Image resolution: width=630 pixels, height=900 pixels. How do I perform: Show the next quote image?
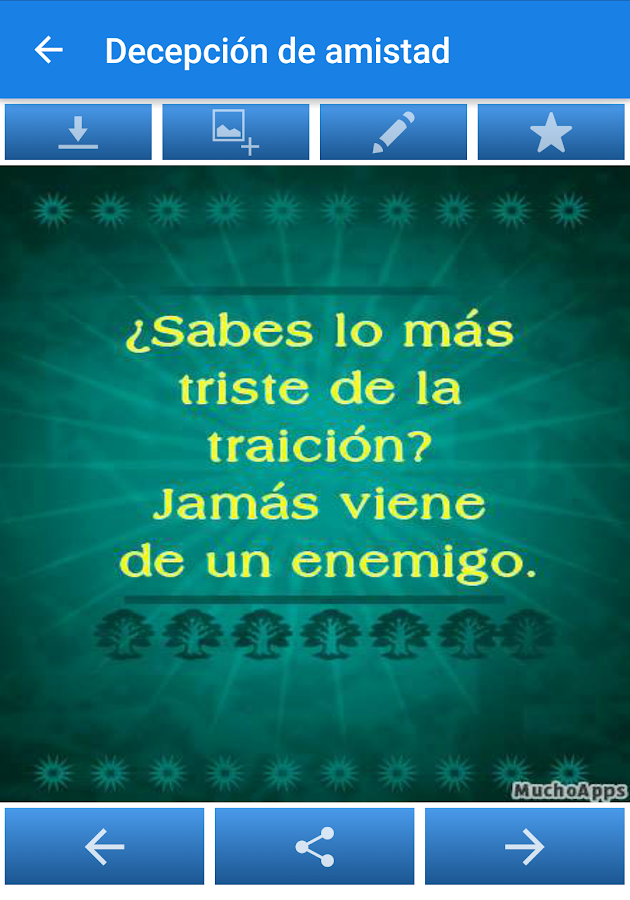tap(524, 847)
